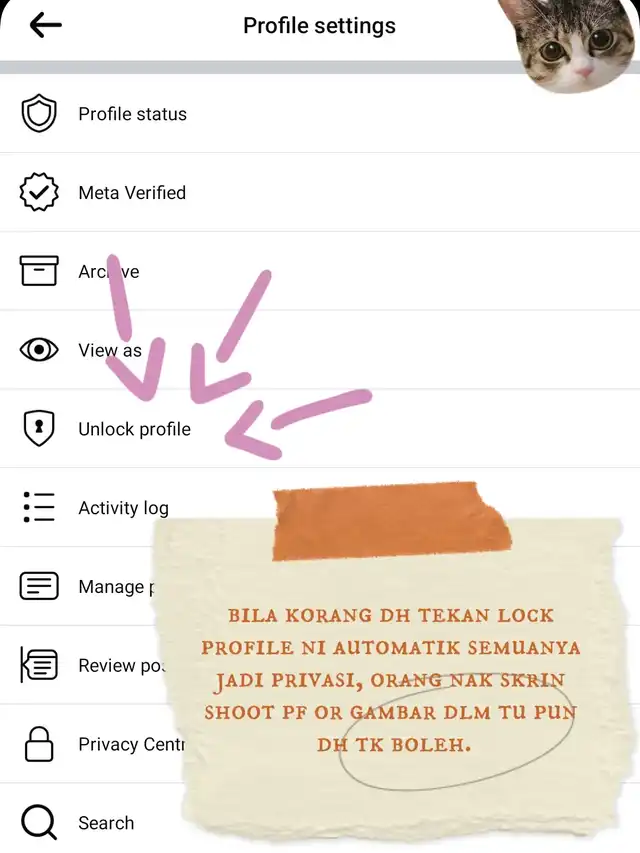Open the Search row
This screenshot has width=640, height=853.
point(105,823)
